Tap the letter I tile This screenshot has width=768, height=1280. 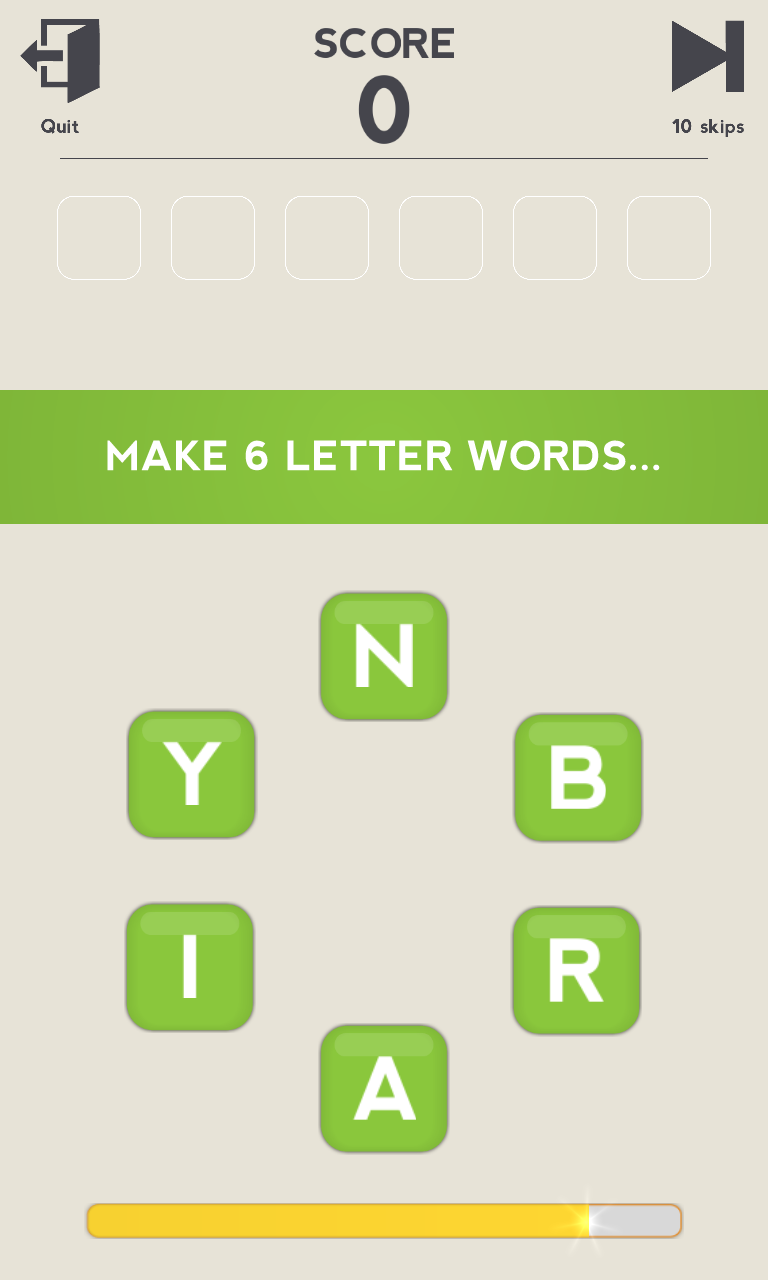(190, 967)
